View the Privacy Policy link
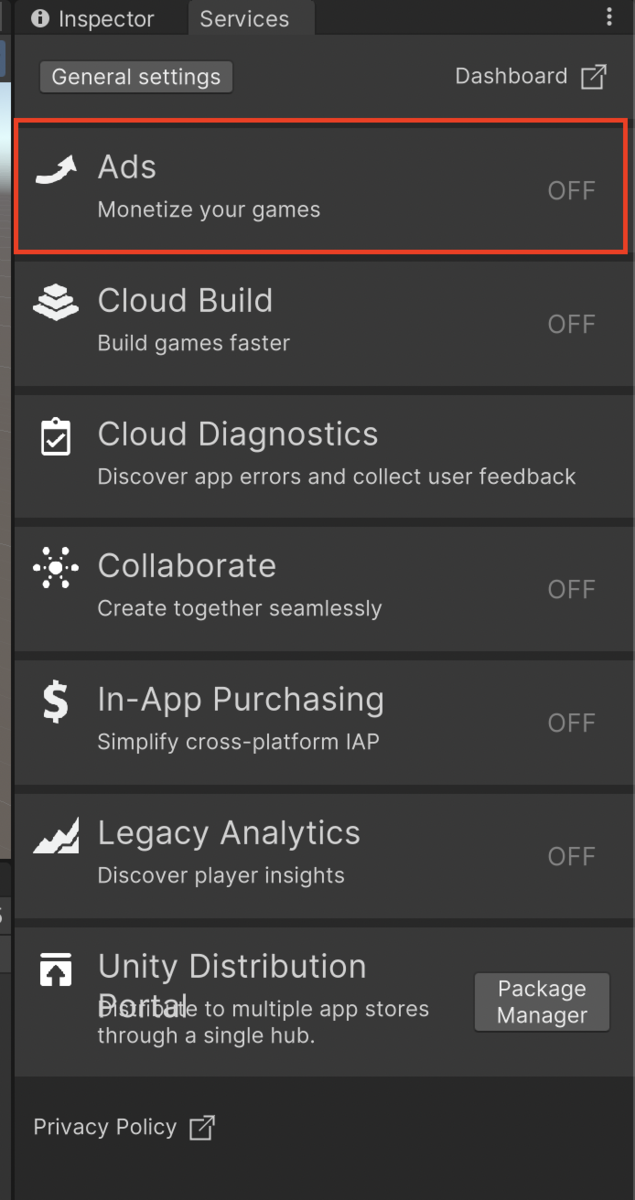This screenshot has width=635, height=1200. tap(124, 1127)
